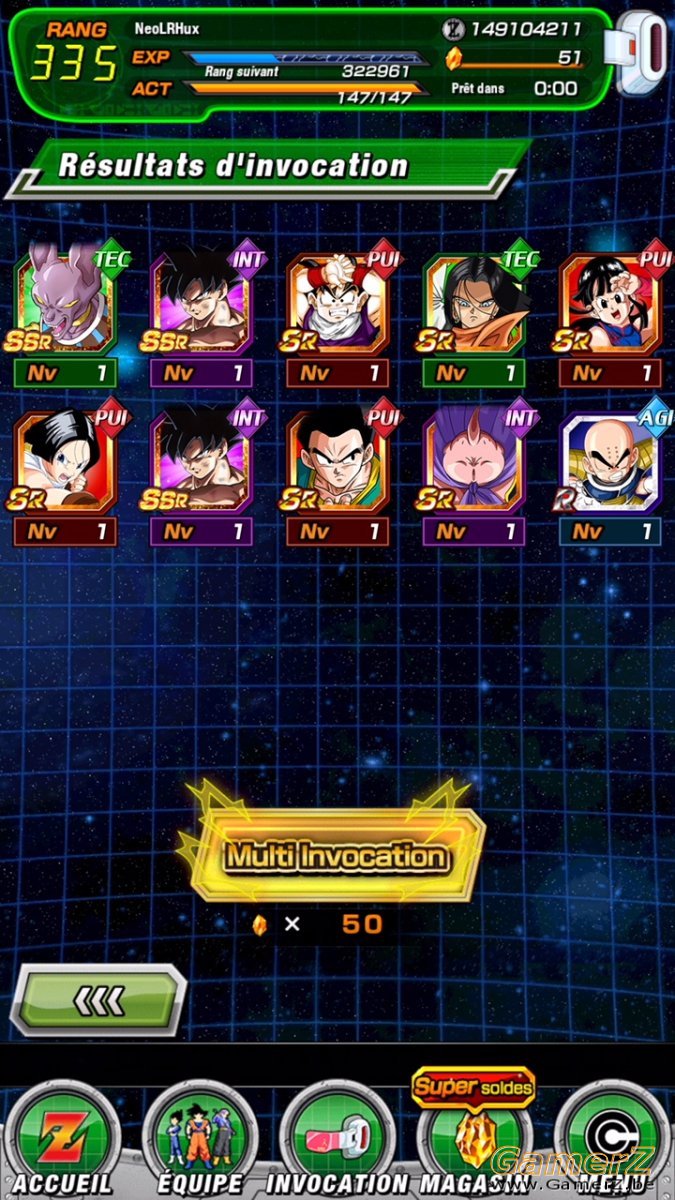This screenshot has width=675, height=1200.
Task: Open the SR INT Buu card
Action: click(474, 474)
